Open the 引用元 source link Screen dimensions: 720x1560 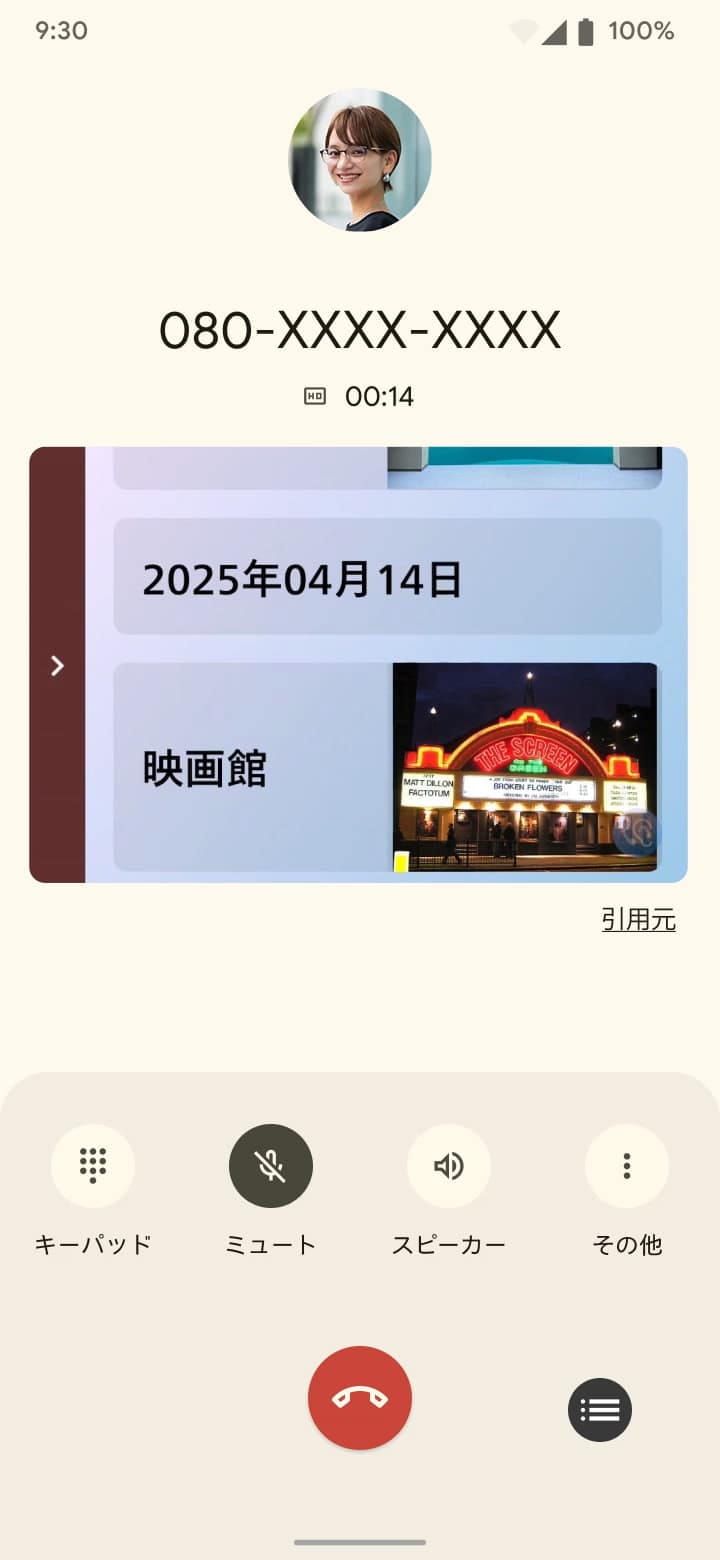pyautogui.click(x=638, y=920)
